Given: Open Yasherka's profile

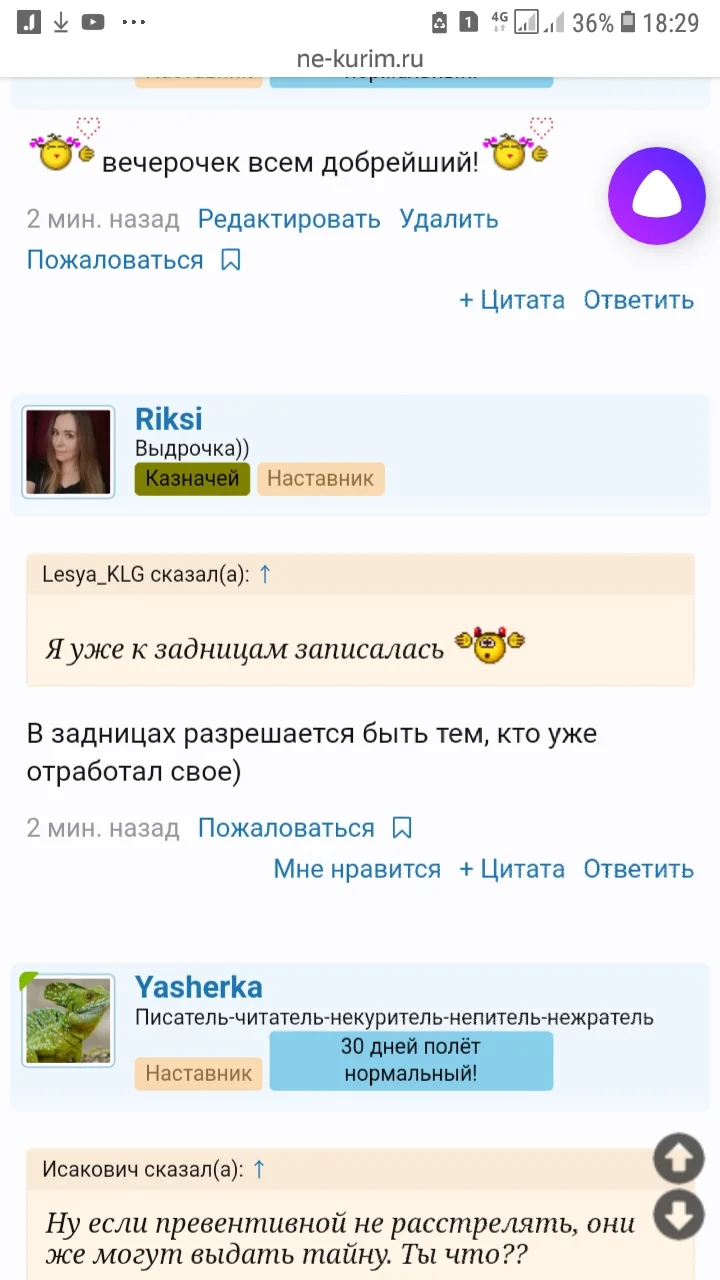Looking at the screenshot, I should [199, 987].
